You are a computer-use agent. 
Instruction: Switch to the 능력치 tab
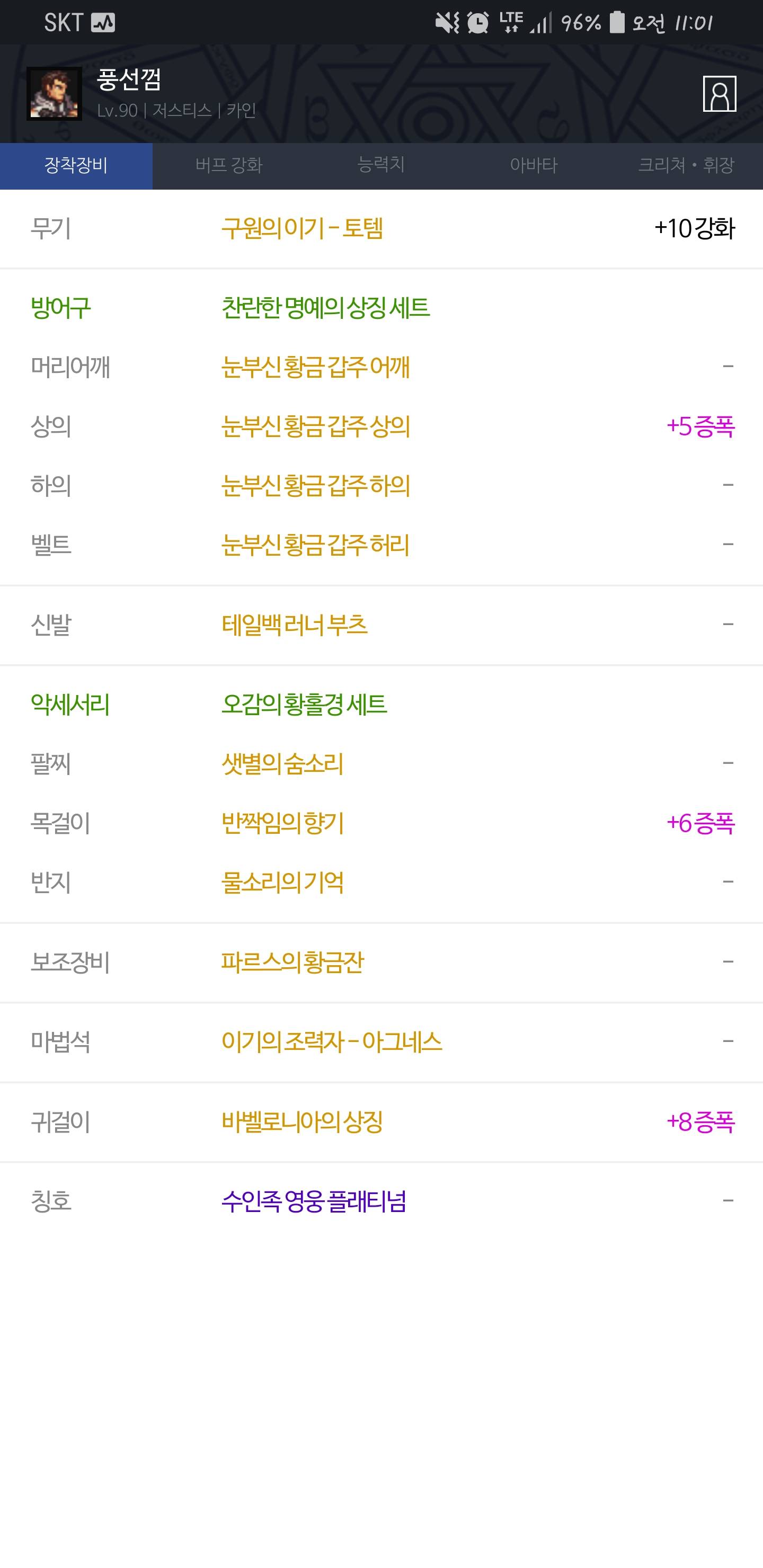[381, 166]
